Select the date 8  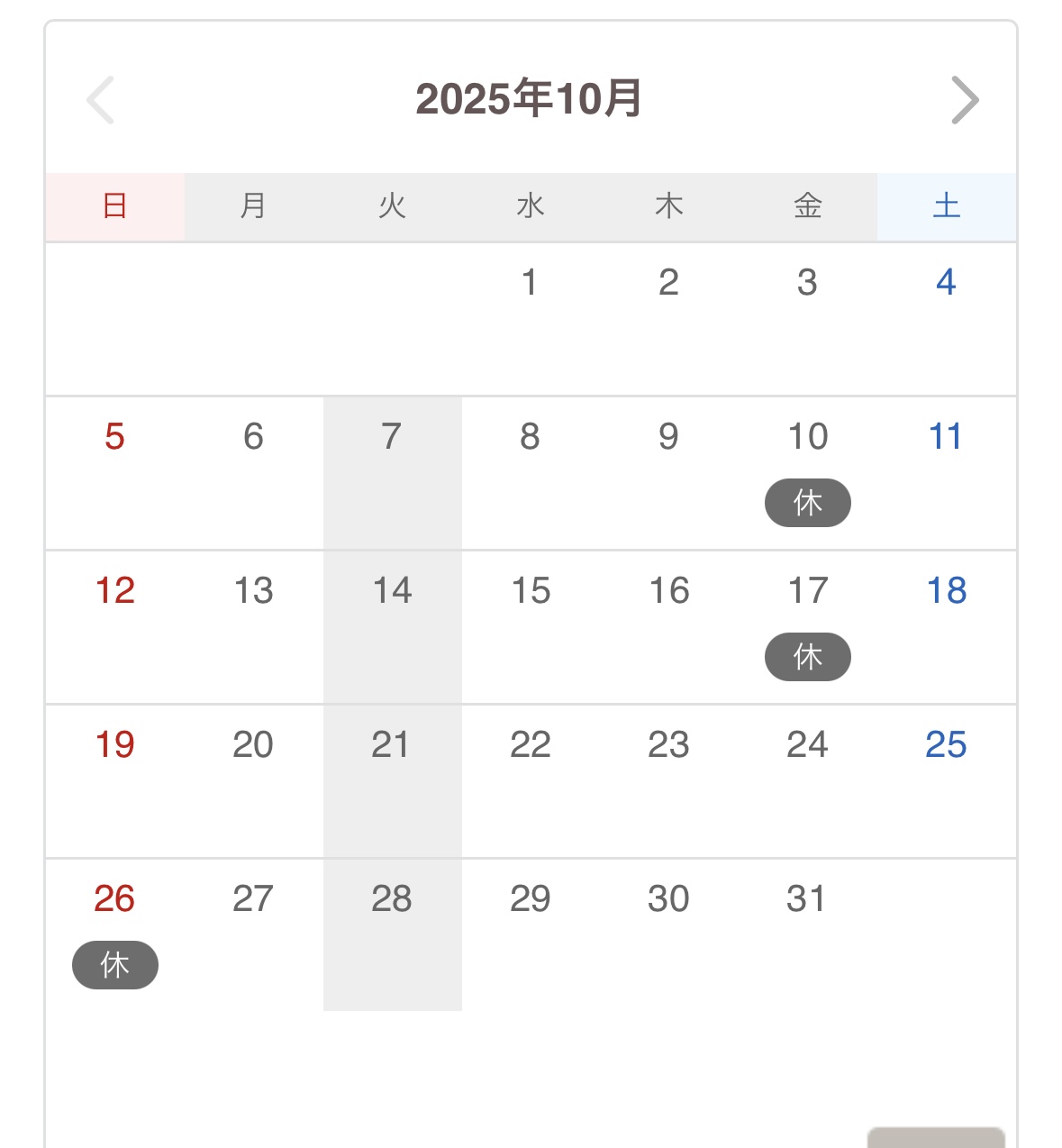coord(530,437)
